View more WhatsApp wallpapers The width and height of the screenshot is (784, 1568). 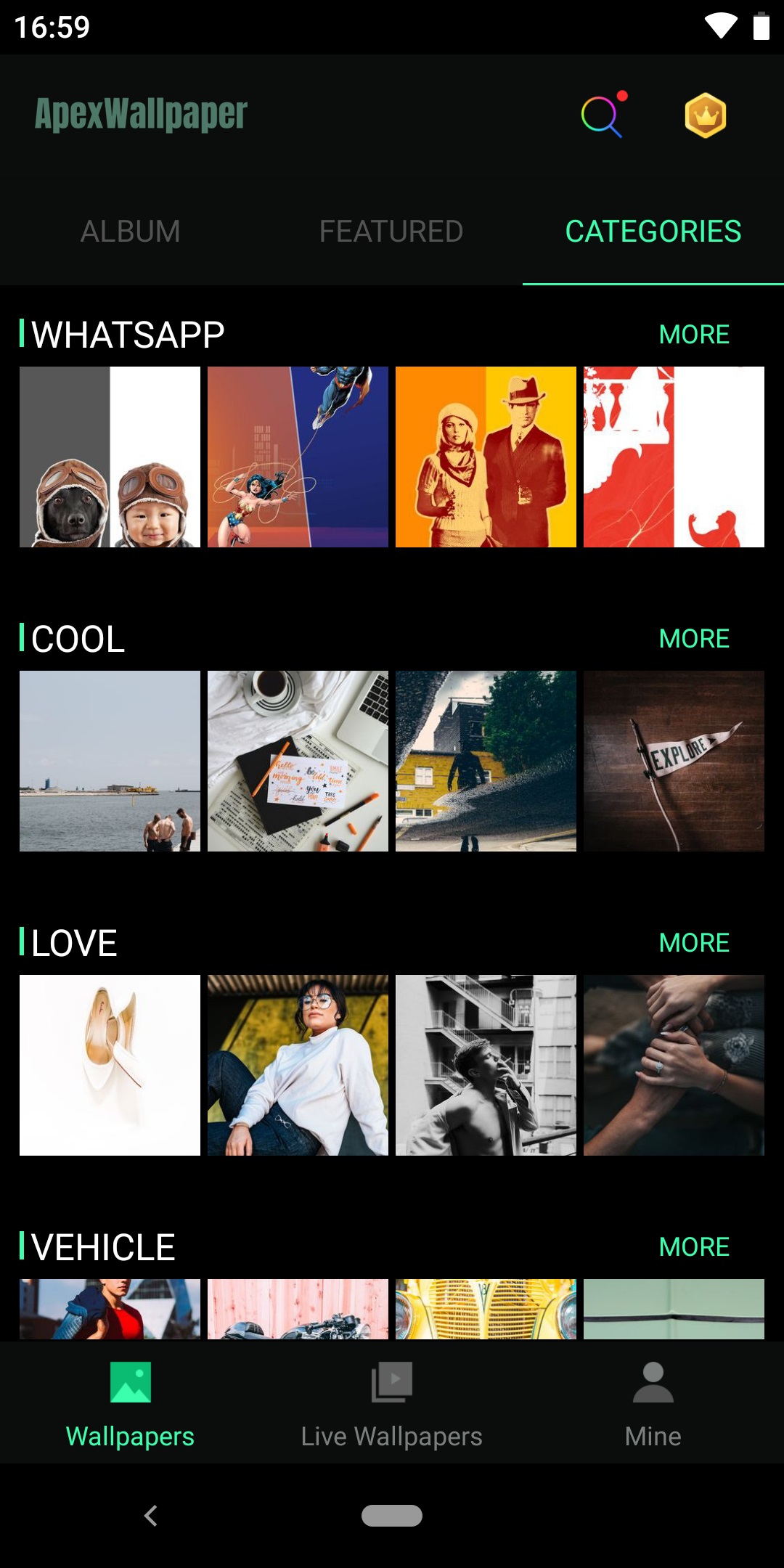[694, 335]
